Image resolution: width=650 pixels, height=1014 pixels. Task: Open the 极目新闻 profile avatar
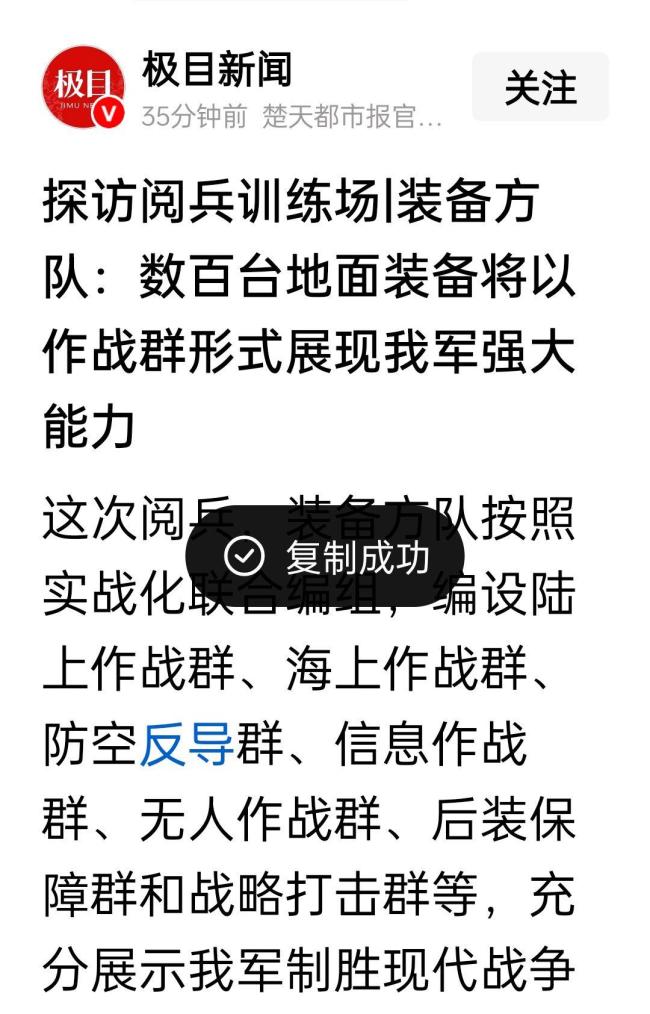(82, 88)
